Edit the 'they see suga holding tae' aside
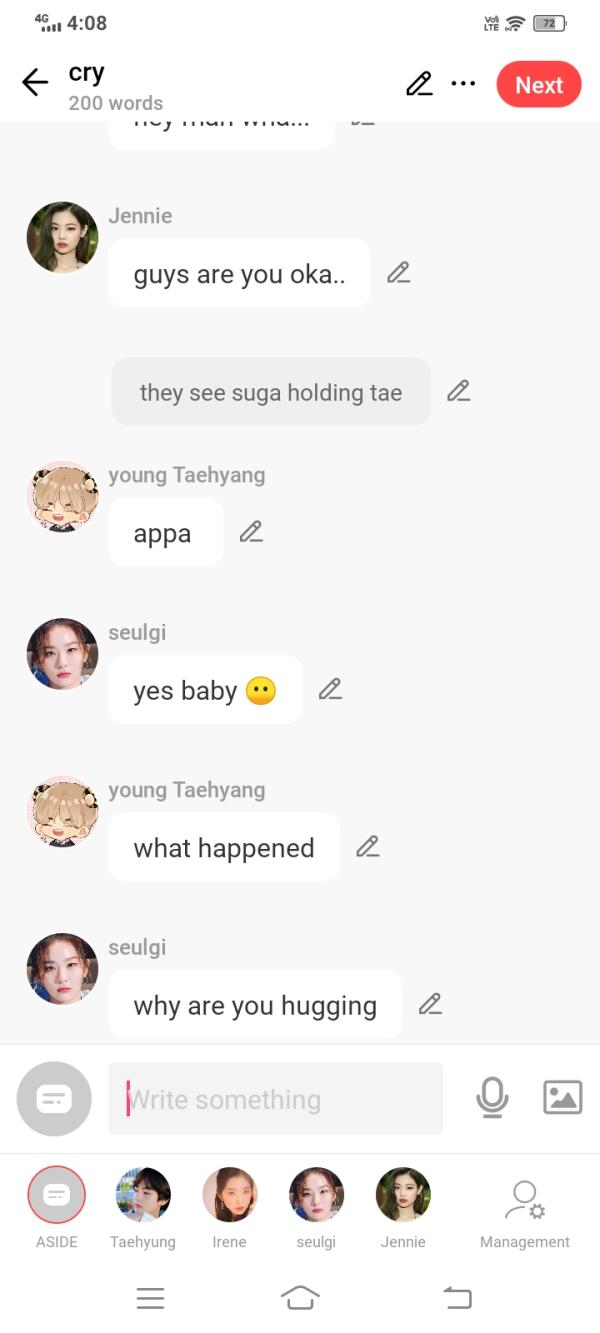This screenshot has width=600, height=1333. (458, 391)
